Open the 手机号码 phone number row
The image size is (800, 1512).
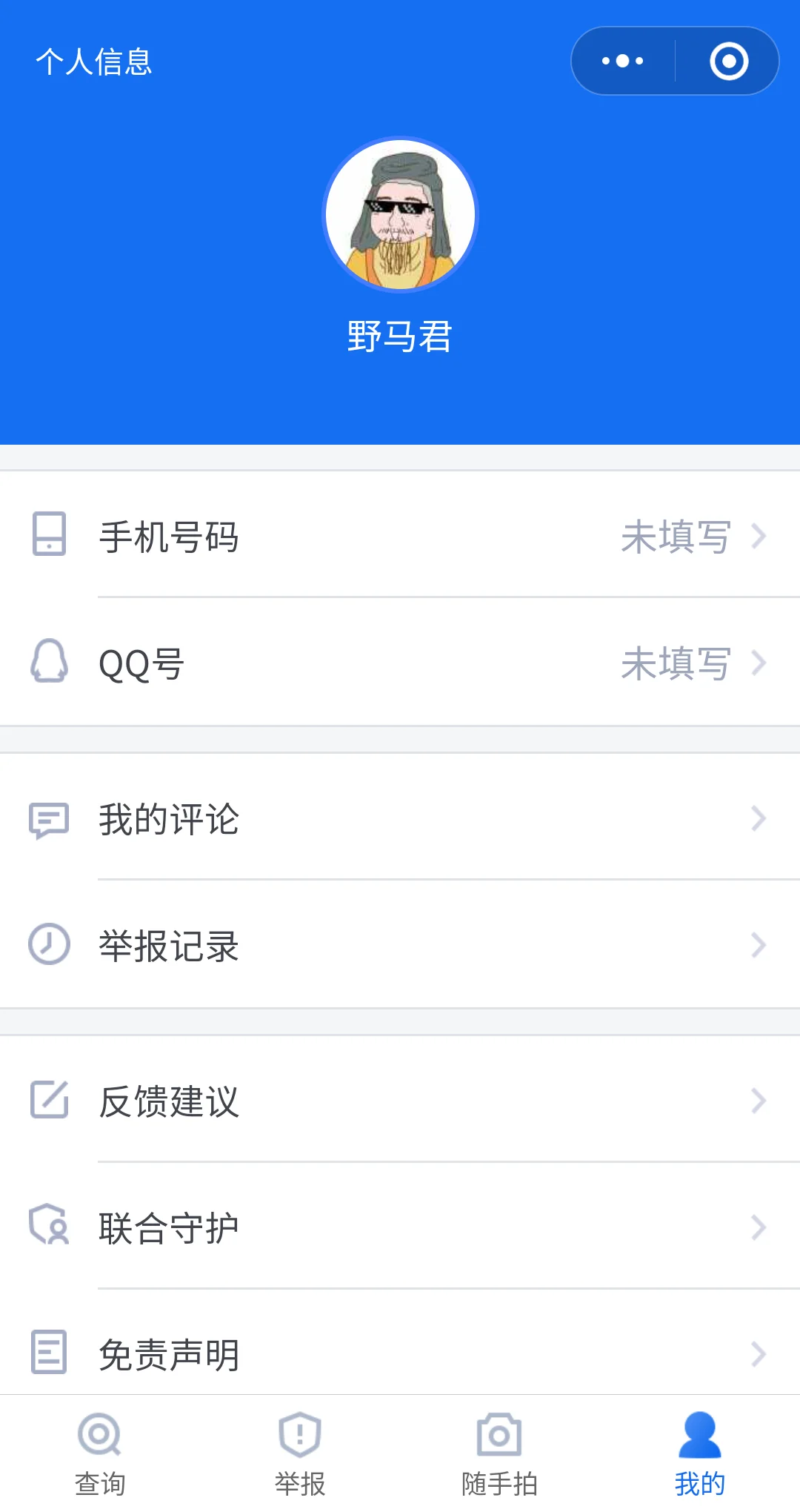pyautogui.click(x=400, y=536)
